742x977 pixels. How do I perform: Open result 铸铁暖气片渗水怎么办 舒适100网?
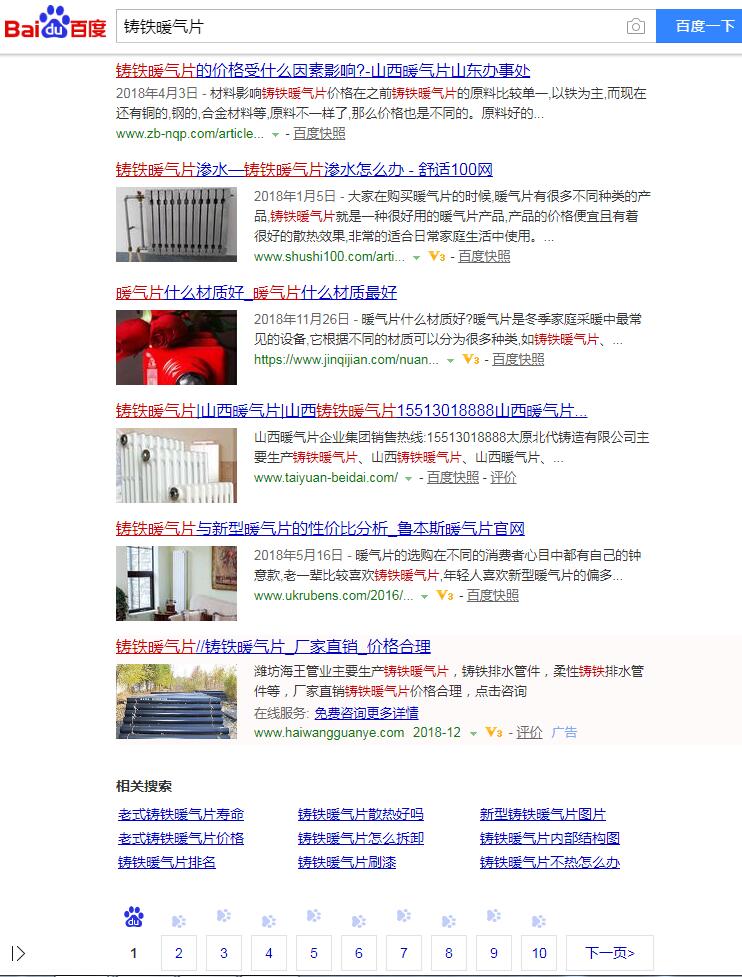click(304, 170)
